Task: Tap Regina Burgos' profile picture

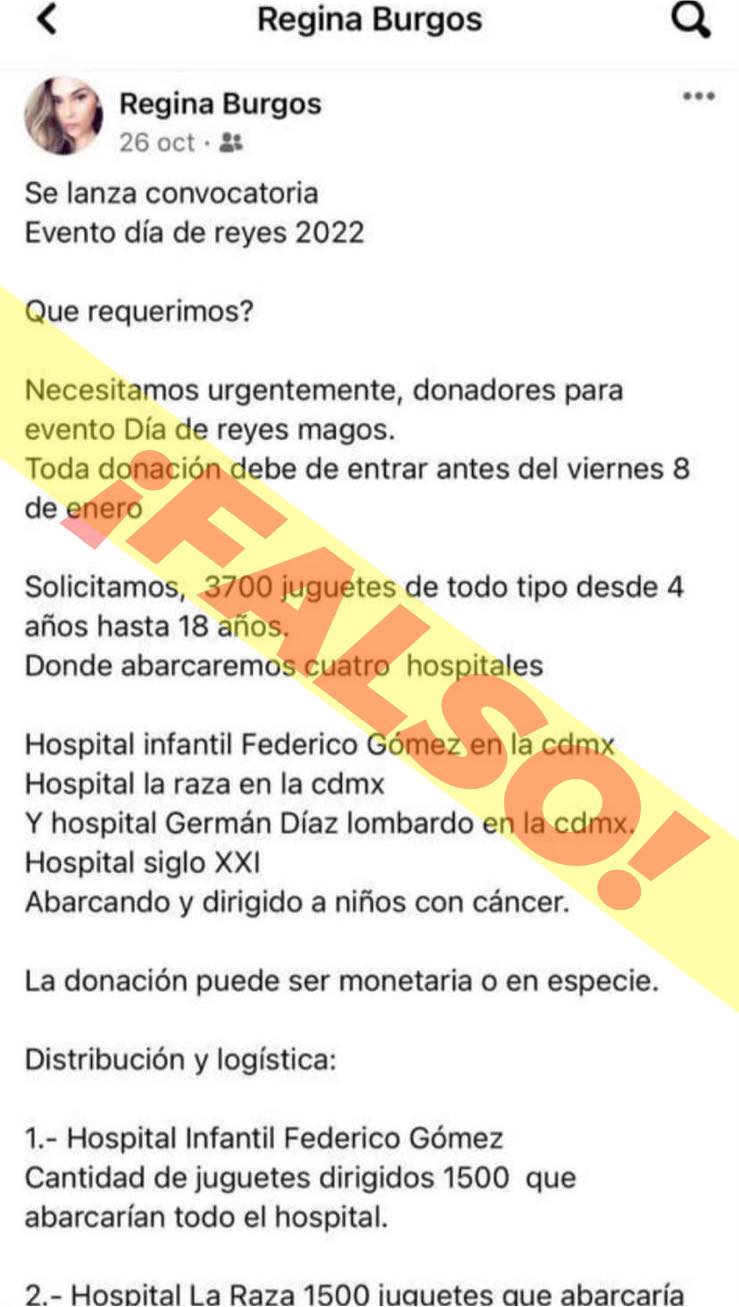Action: pos(63,116)
